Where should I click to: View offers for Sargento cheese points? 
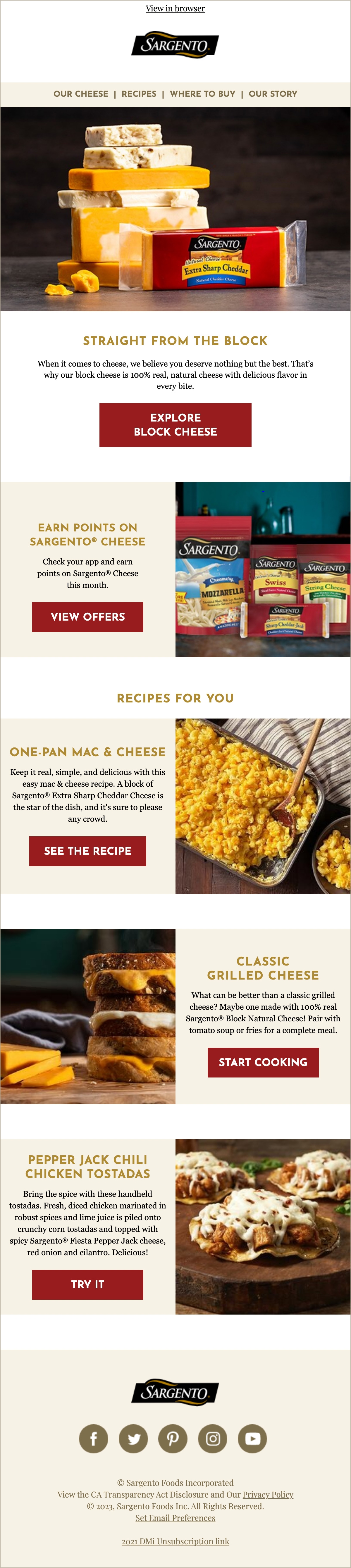click(x=88, y=617)
